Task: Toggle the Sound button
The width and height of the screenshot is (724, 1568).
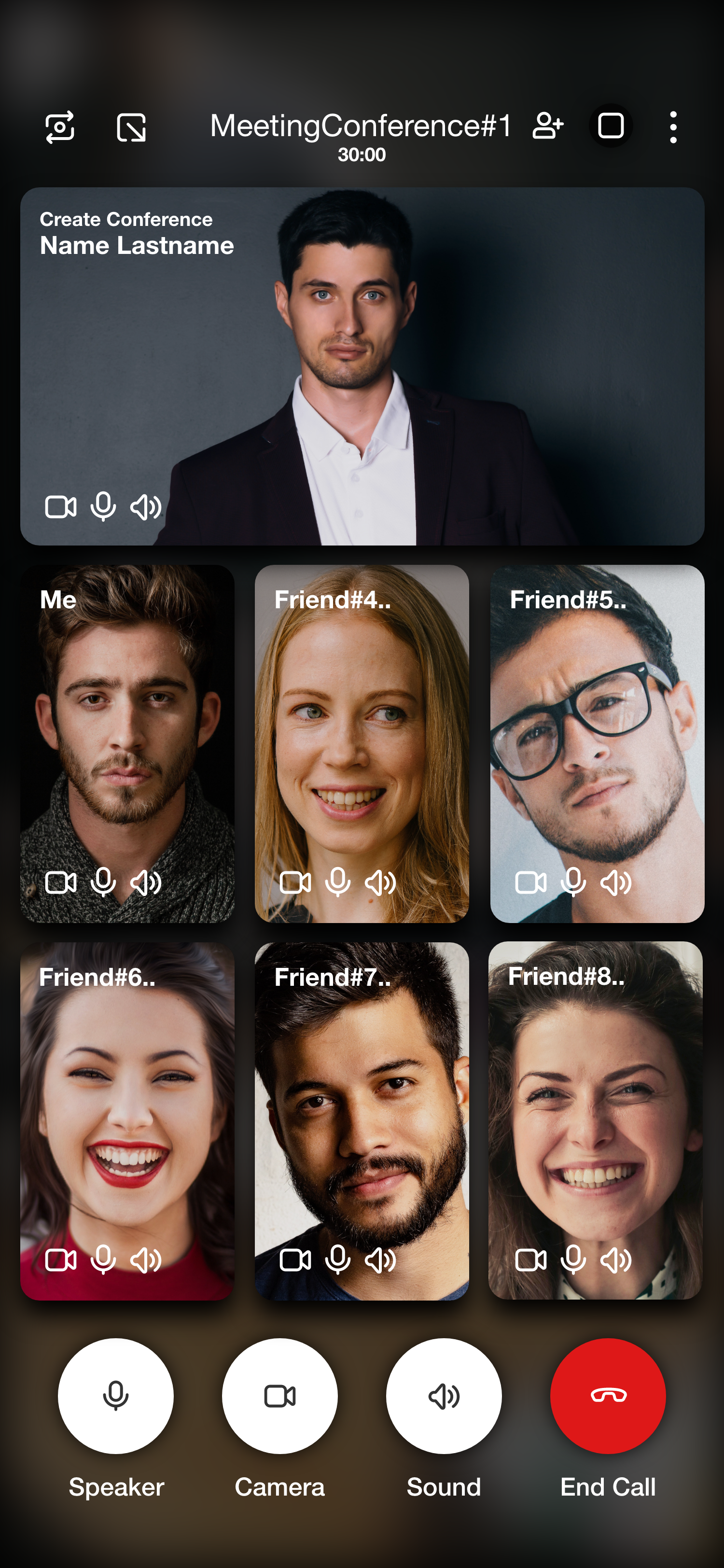Action: [x=444, y=1395]
